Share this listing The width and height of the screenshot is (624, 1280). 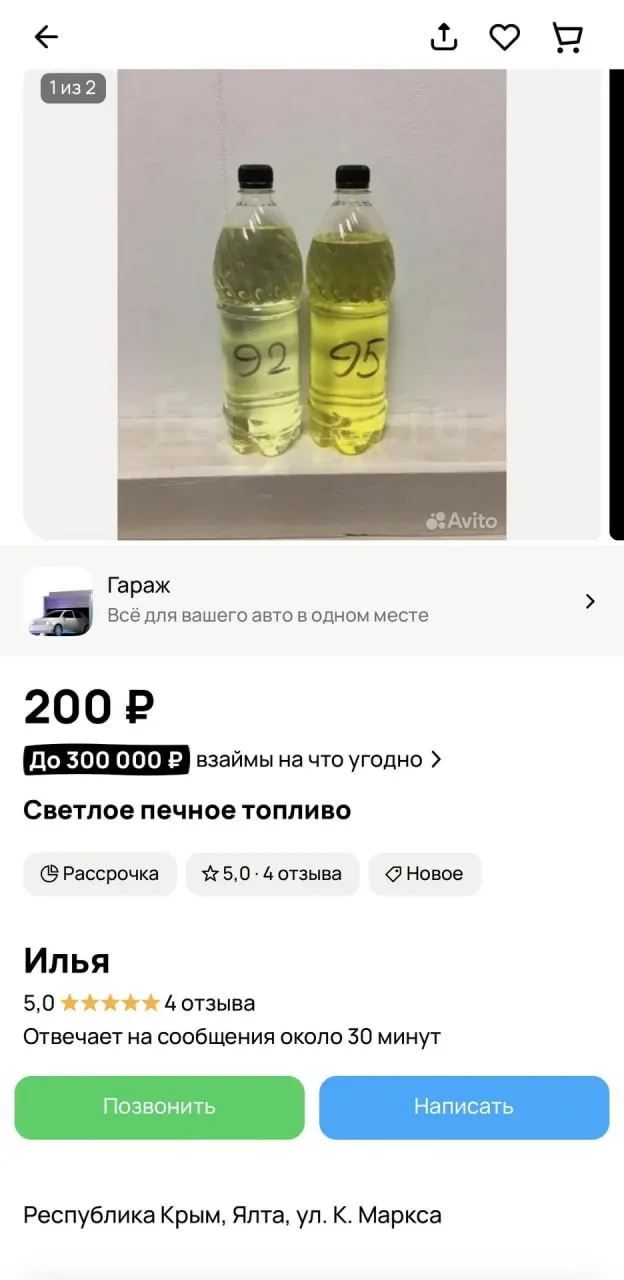[x=443, y=38]
